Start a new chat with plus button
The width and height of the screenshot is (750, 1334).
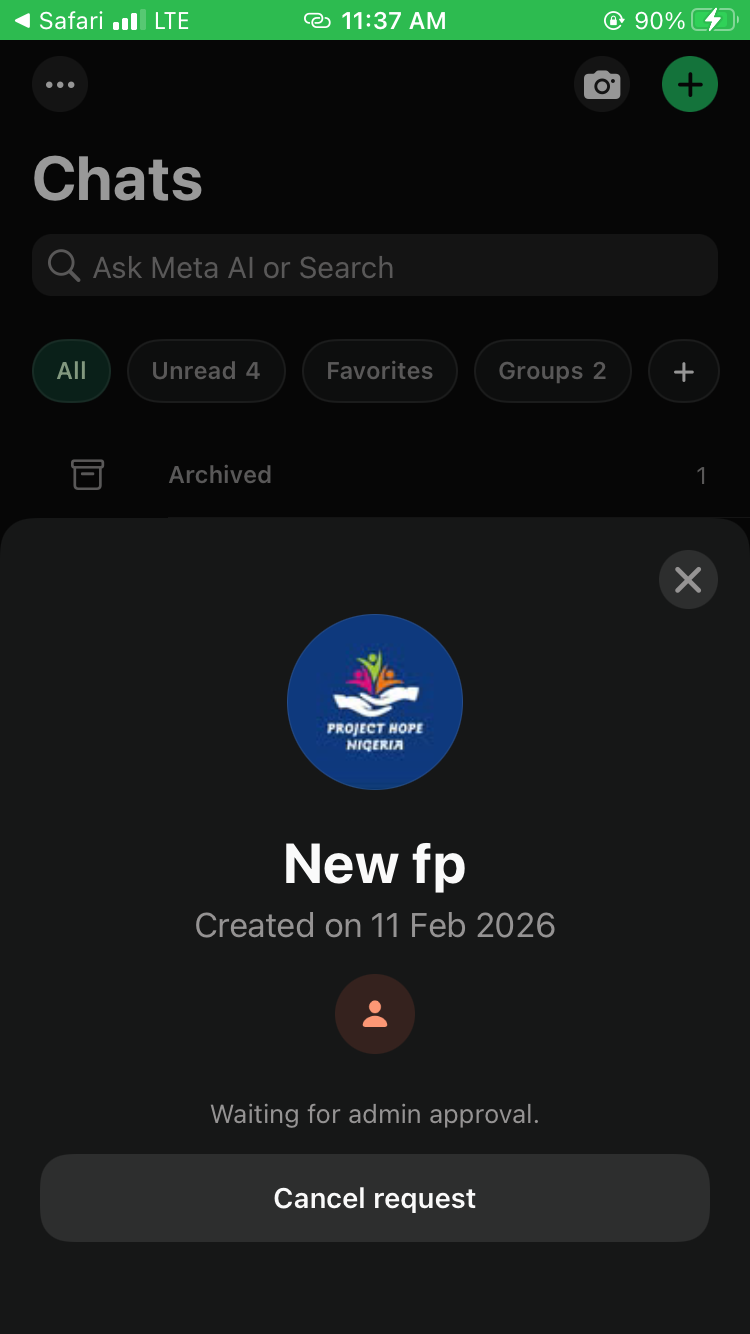[x=690, y=85]
